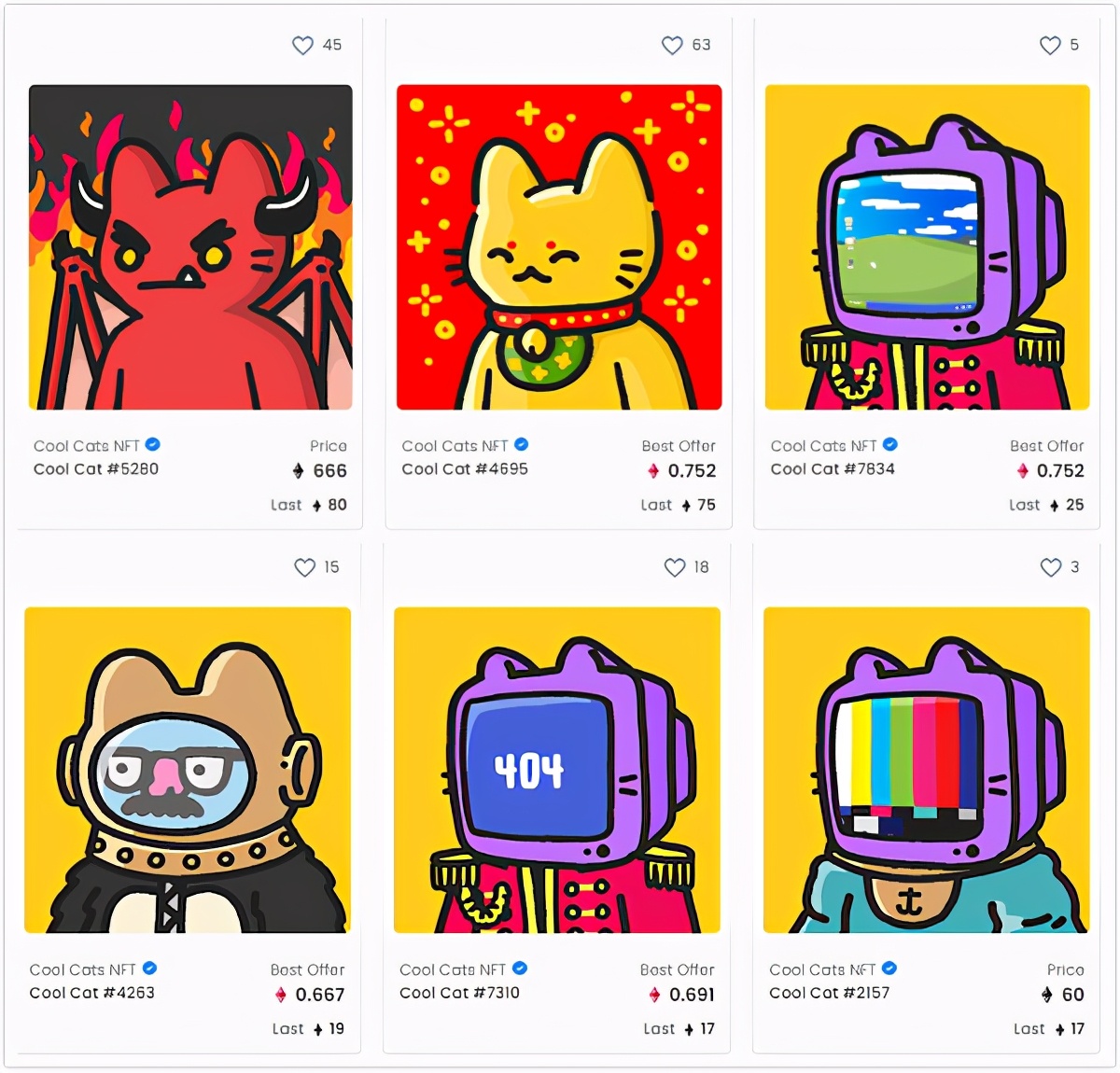Like Cool Cat #4695

pyautogui.click(x=672, y=45)
